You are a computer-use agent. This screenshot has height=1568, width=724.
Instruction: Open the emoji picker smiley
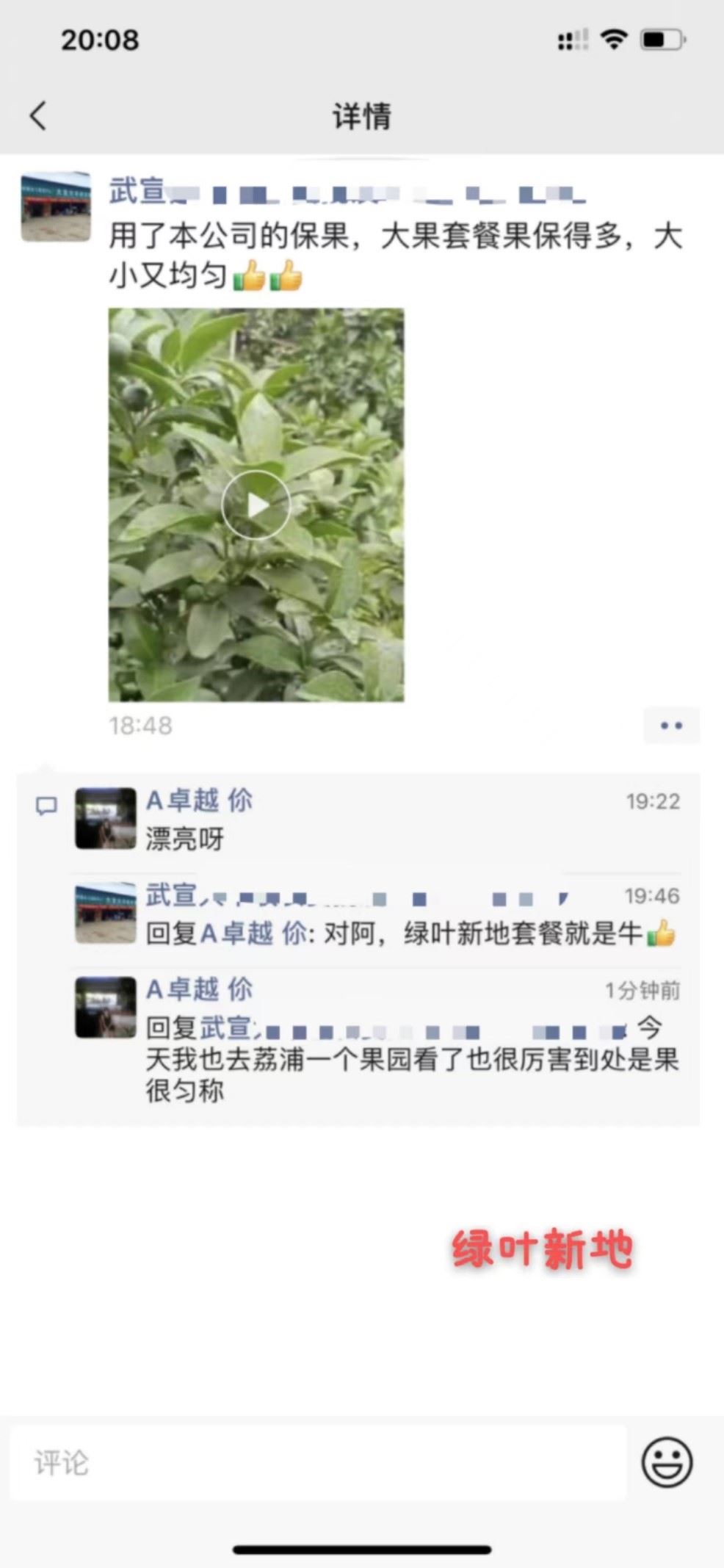(x=667, y=1462)
